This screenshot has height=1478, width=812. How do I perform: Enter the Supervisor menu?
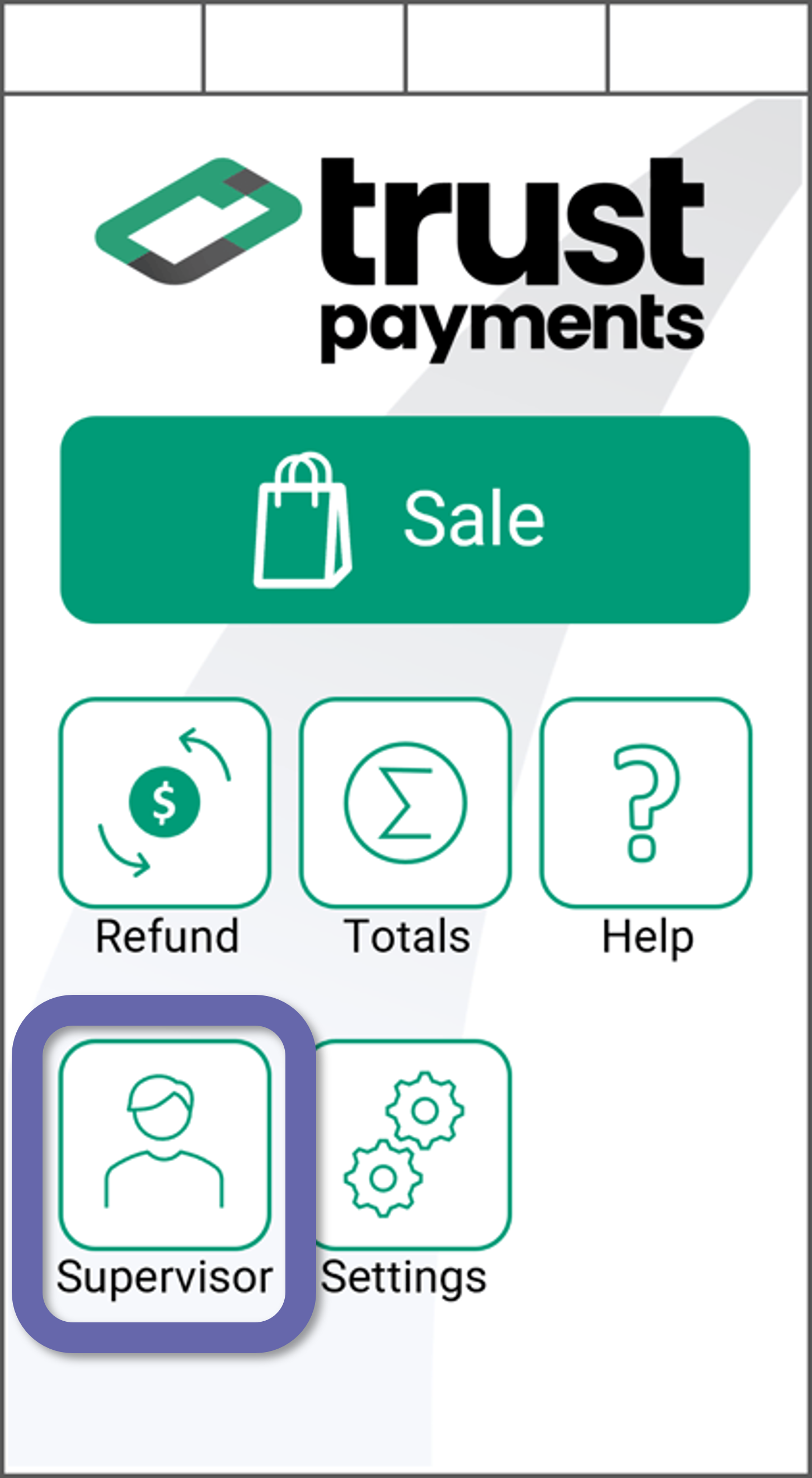165,1144
